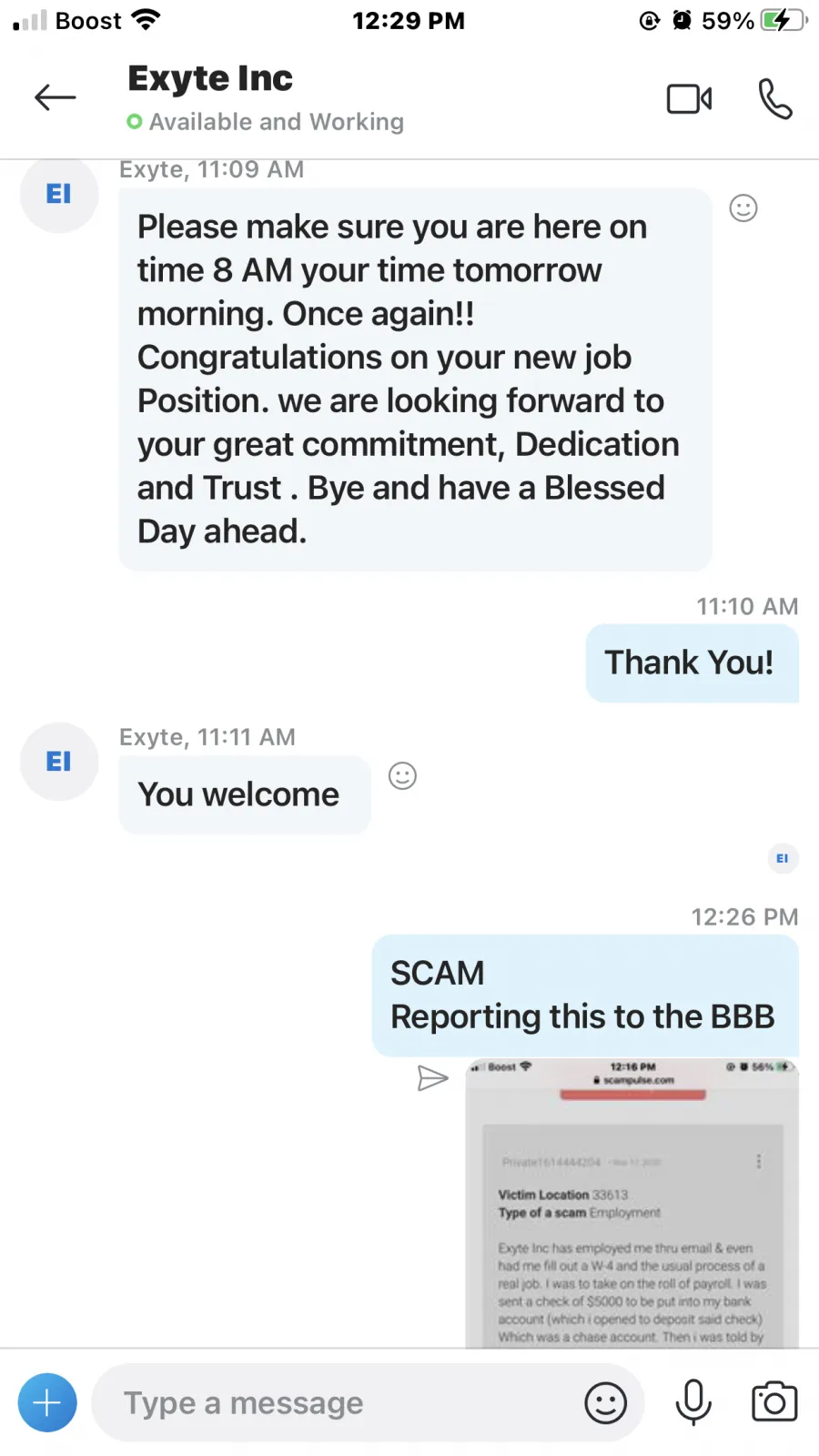Open the emoji picker in message box
Screen dimensions: 819x1456
click(605, 1402)
